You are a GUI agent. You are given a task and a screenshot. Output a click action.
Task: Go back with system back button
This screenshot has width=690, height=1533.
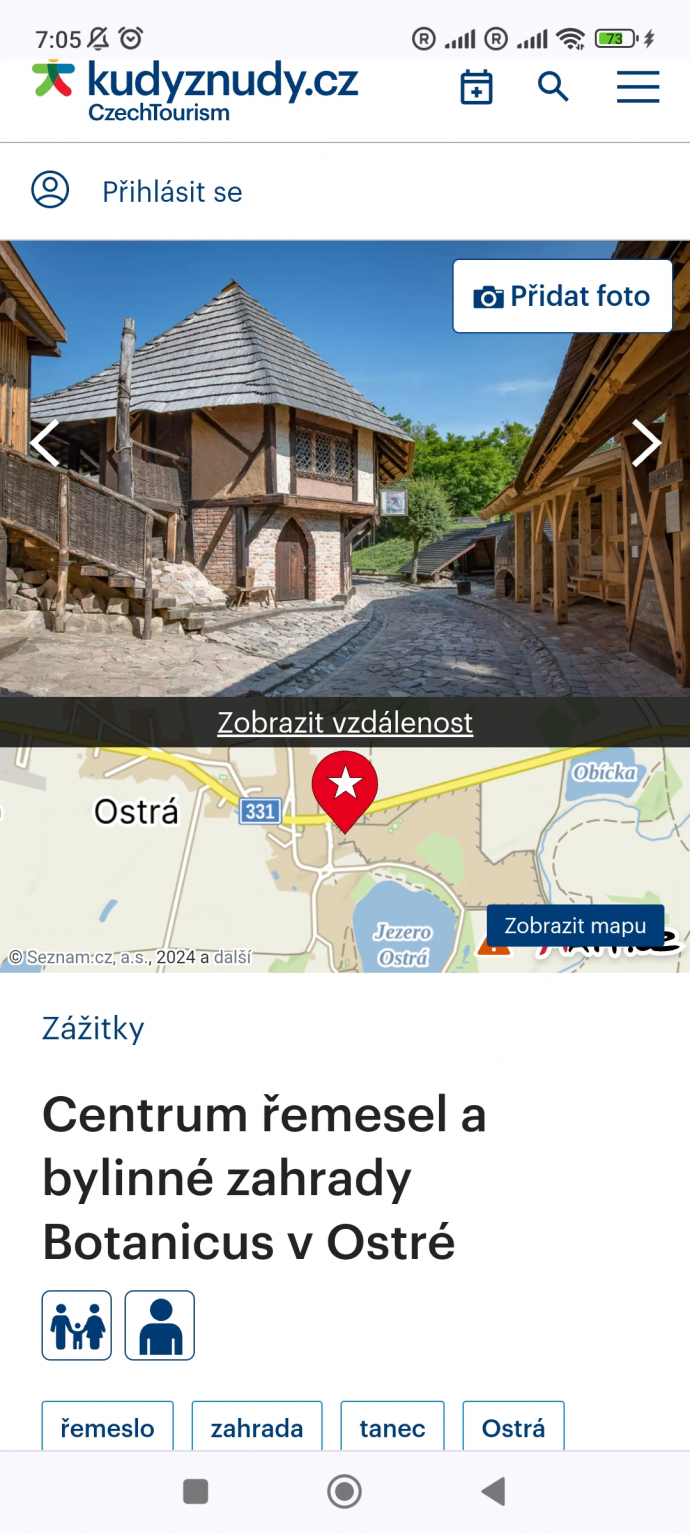[493, 1492]
